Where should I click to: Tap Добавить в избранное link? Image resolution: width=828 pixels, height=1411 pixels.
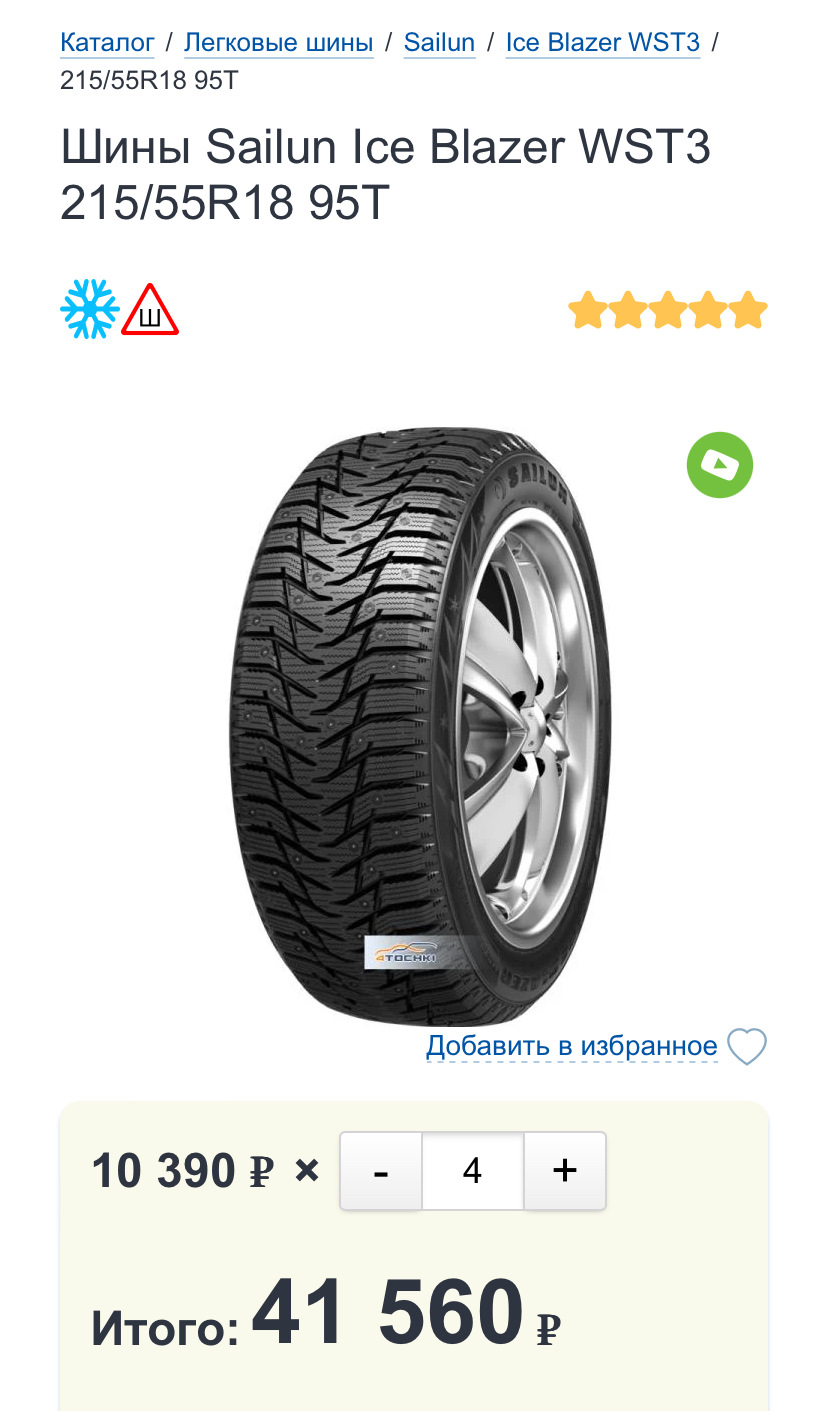click(x=571, y=1046)
